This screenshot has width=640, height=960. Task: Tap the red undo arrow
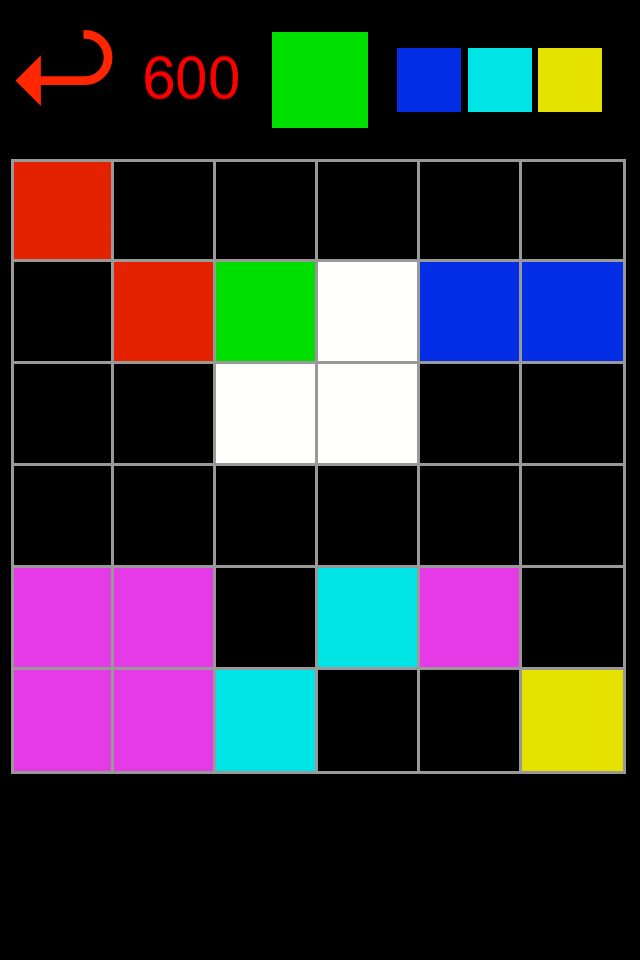point(64,68)
